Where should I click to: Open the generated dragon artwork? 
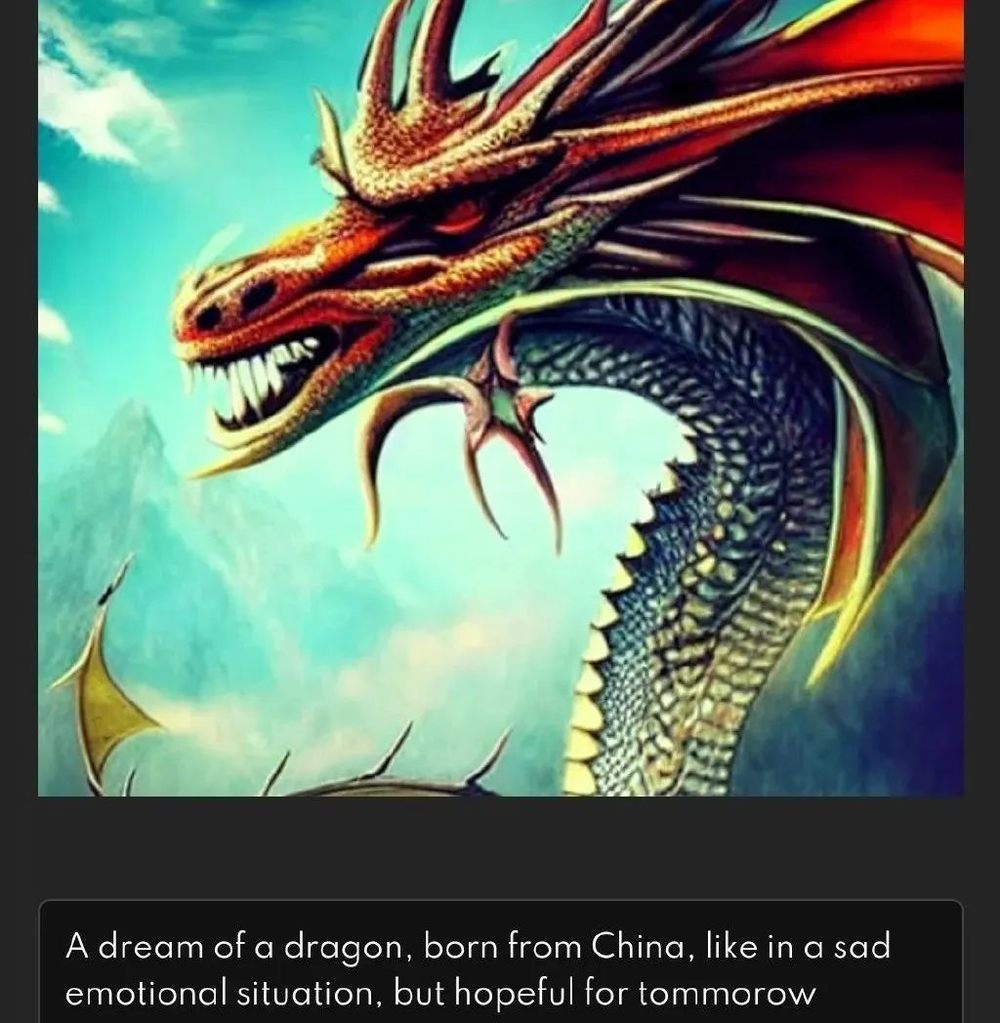coord(500,397)
